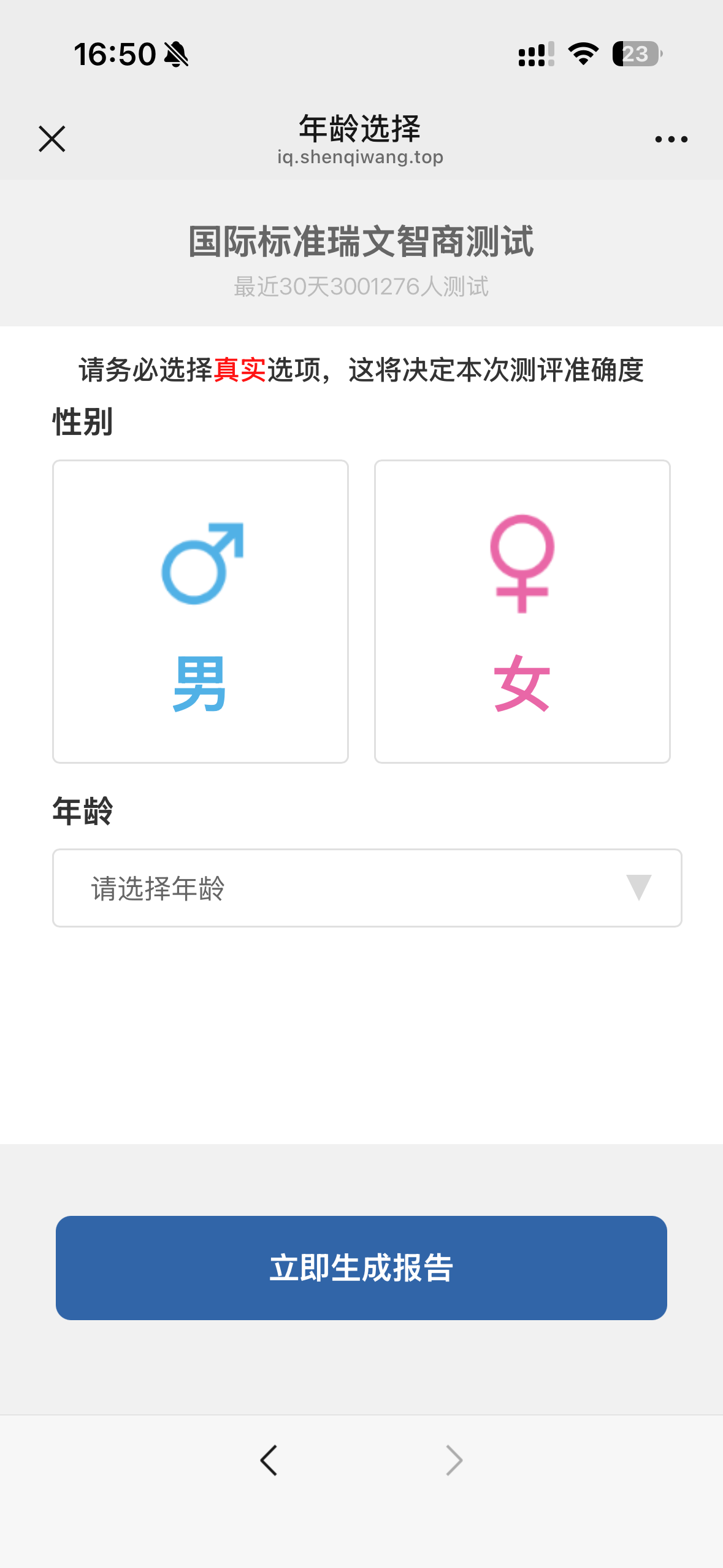
Task: Open the three-dot more options menu
Action: [x=671, y=140]
